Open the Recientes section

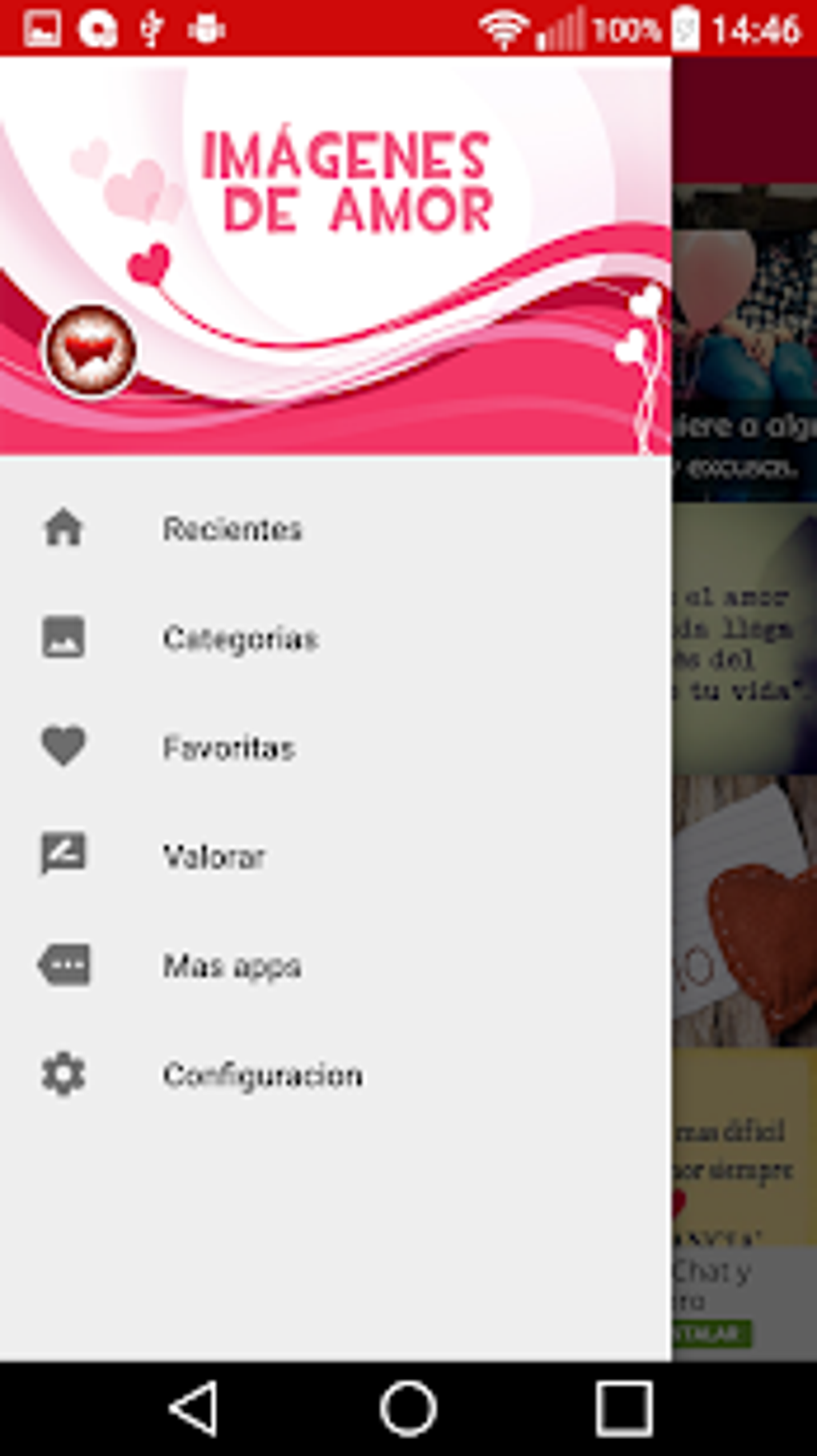pyautogui.click(x=232, y=529)
